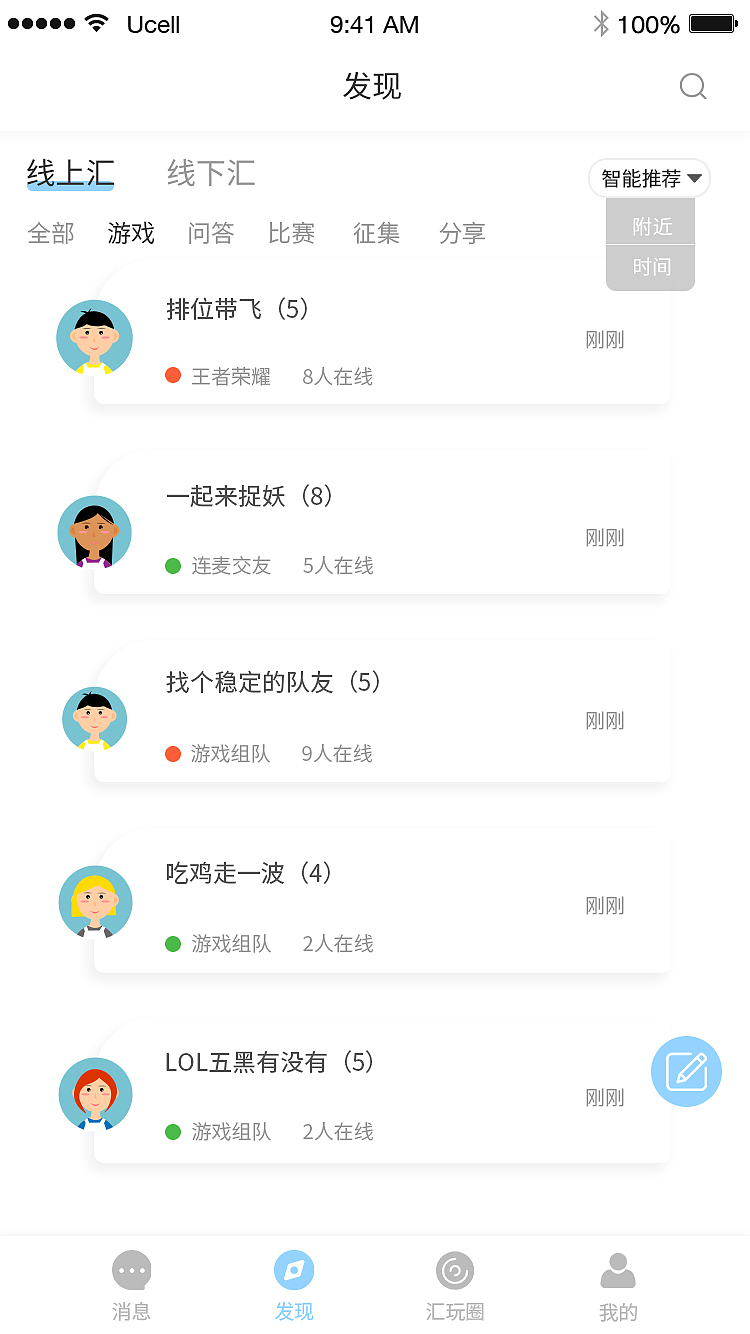
Task: Open the search icon on the top bar
Action: (x=693, y=87)
